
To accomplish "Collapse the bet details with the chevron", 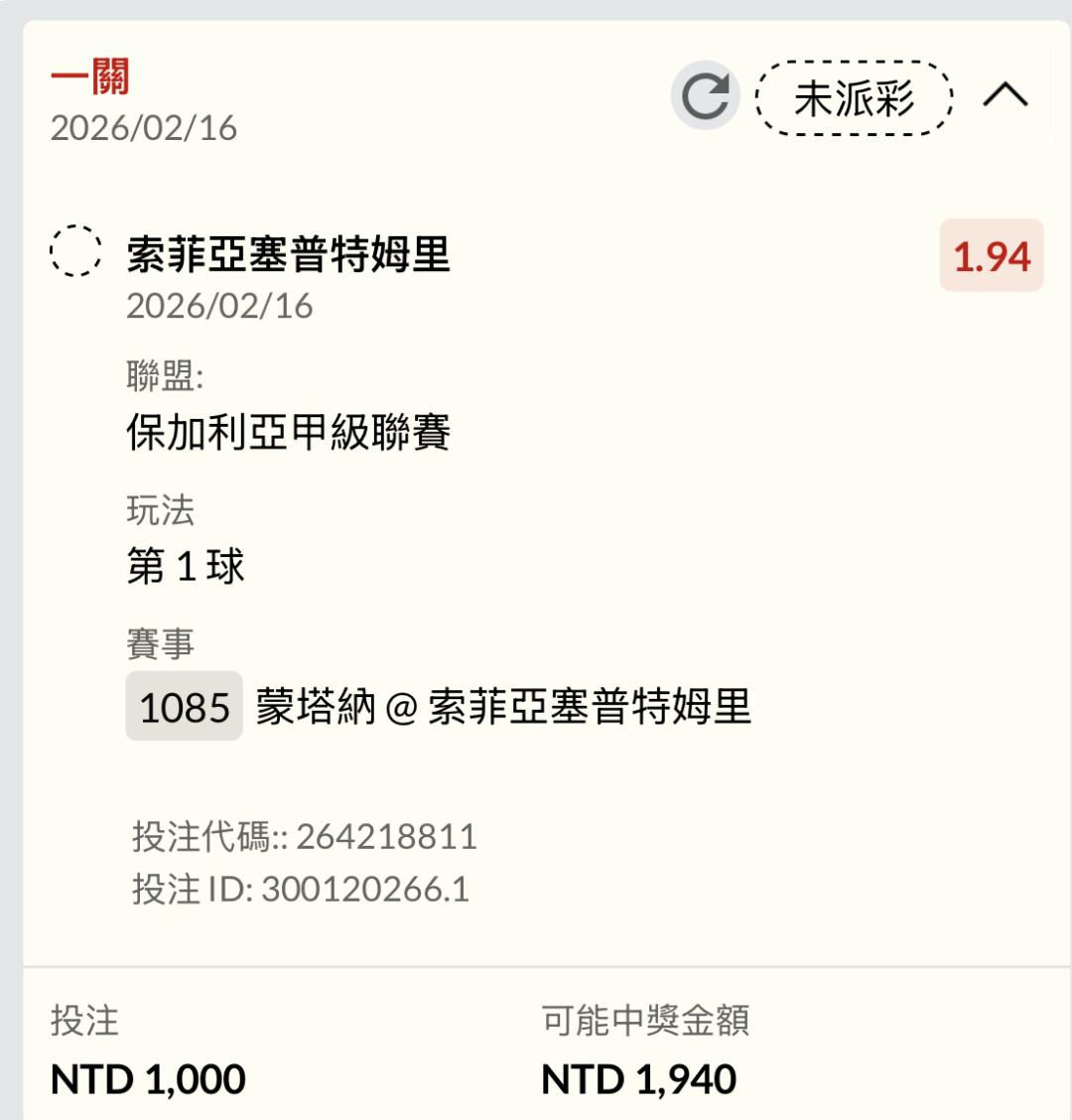I will [x=1005, y=96].
